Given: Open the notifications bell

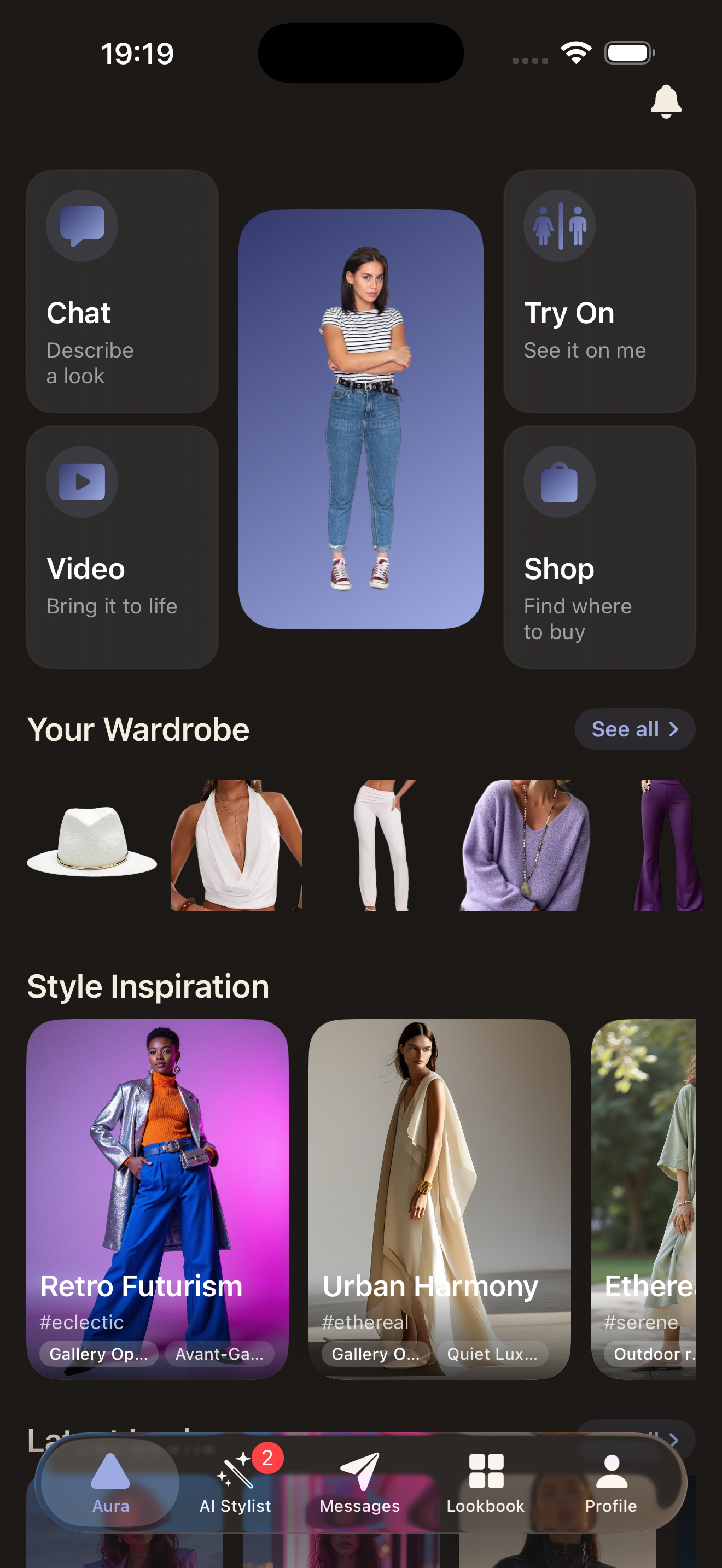Looking at the screenshot, I should 665,101.
